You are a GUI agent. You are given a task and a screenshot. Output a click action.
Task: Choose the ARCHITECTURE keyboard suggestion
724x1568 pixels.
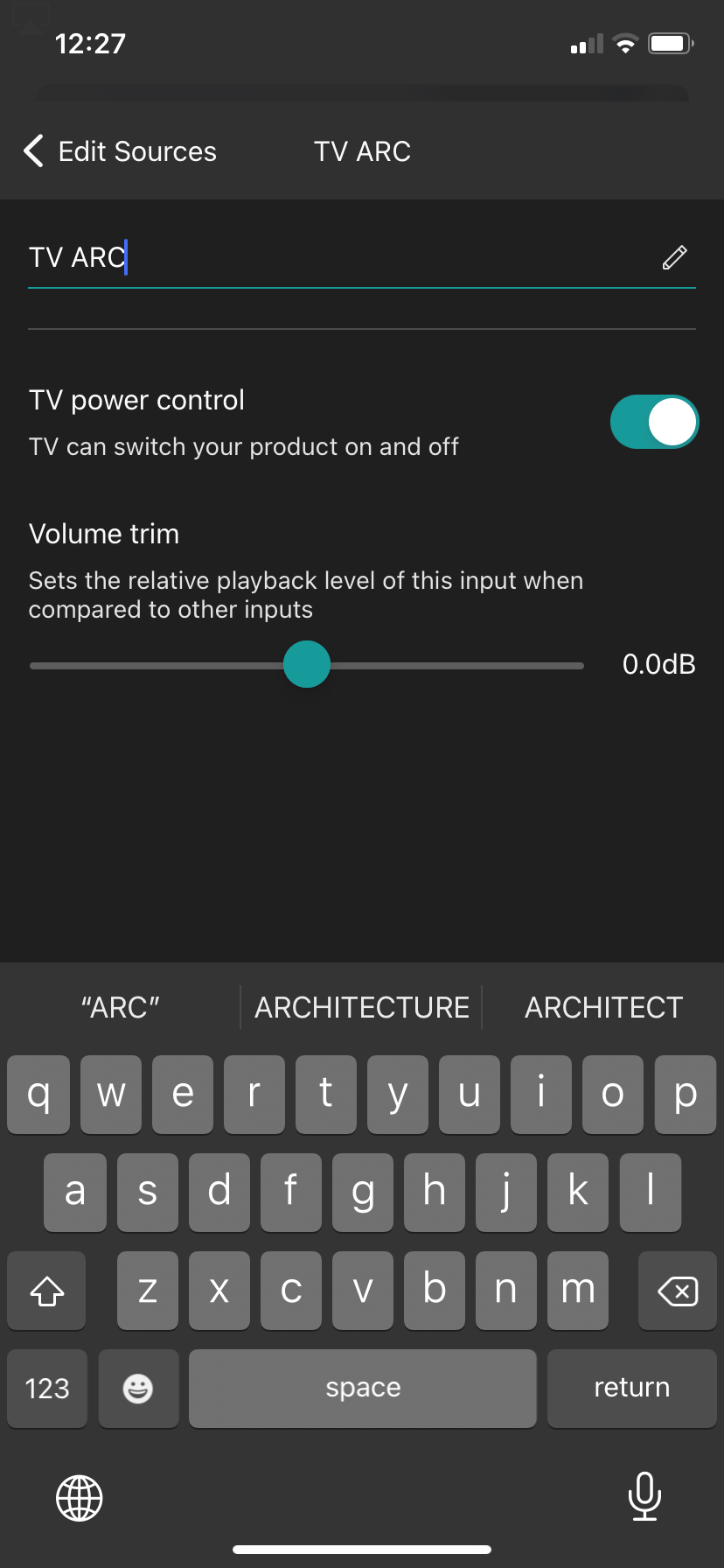pyautogui.click(x=362, y=1007)
